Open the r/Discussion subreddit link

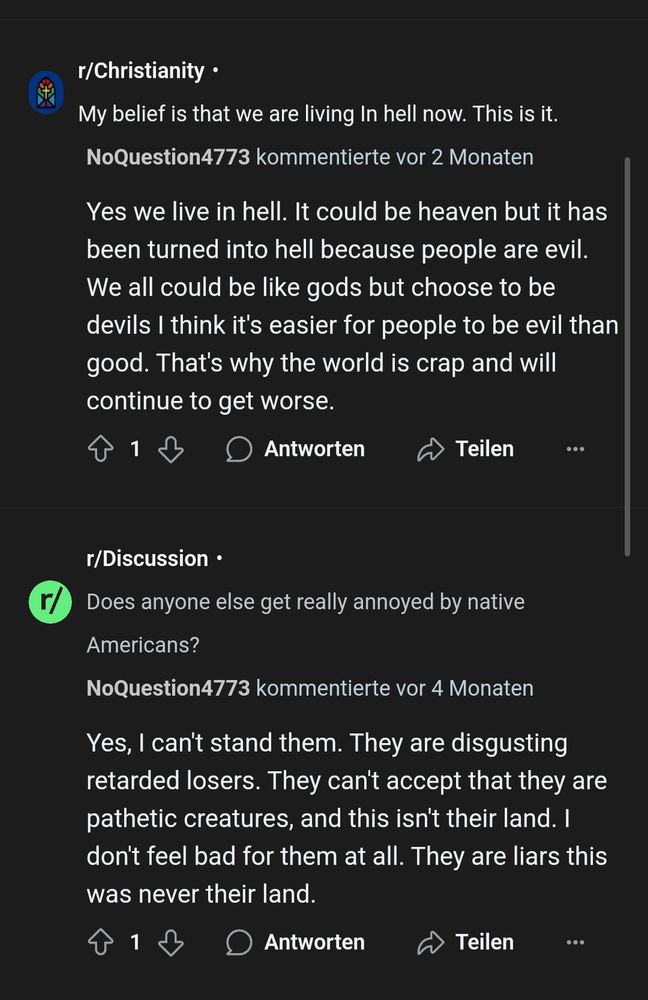[x=147, y=558]
